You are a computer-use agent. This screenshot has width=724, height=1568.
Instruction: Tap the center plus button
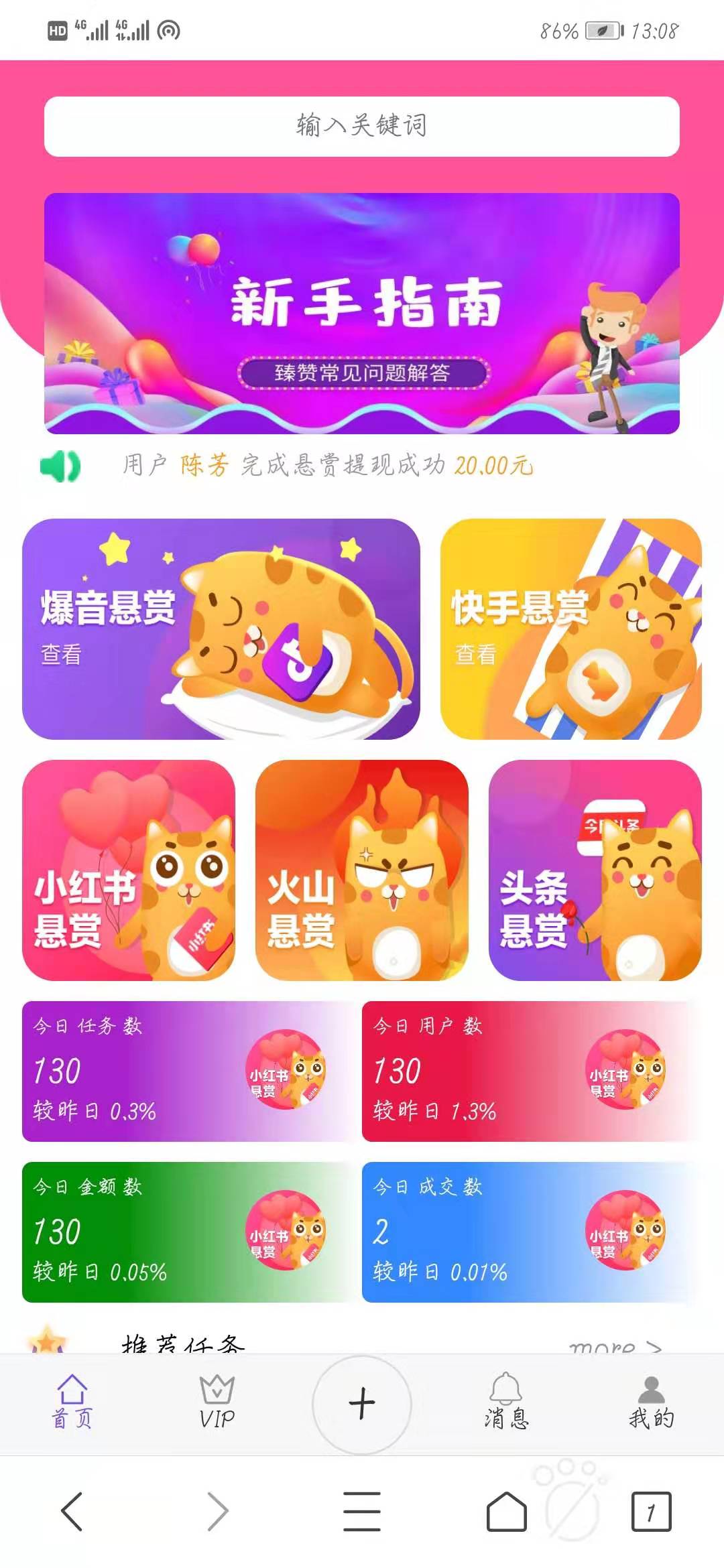tap(362, 1404)
